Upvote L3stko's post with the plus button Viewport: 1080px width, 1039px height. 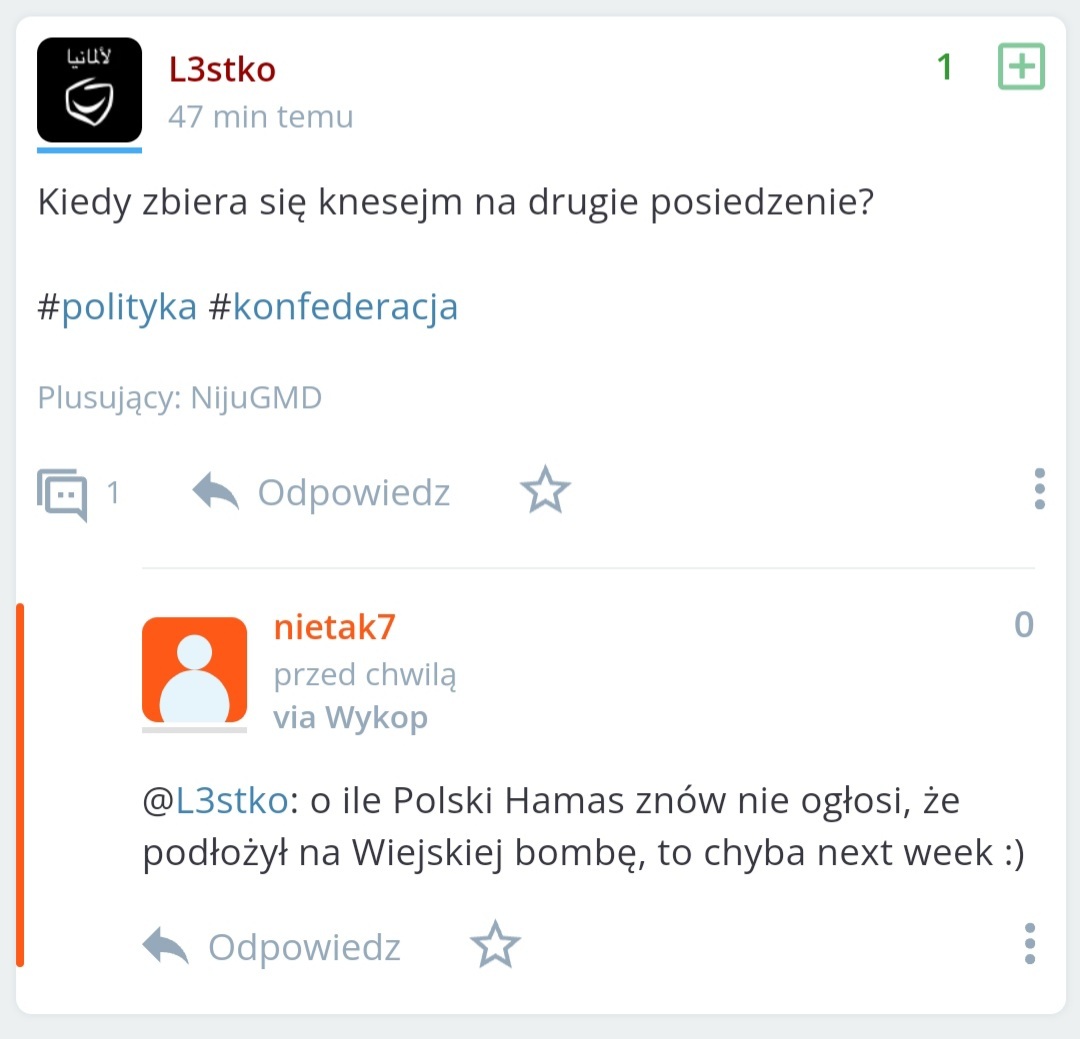1021,68
